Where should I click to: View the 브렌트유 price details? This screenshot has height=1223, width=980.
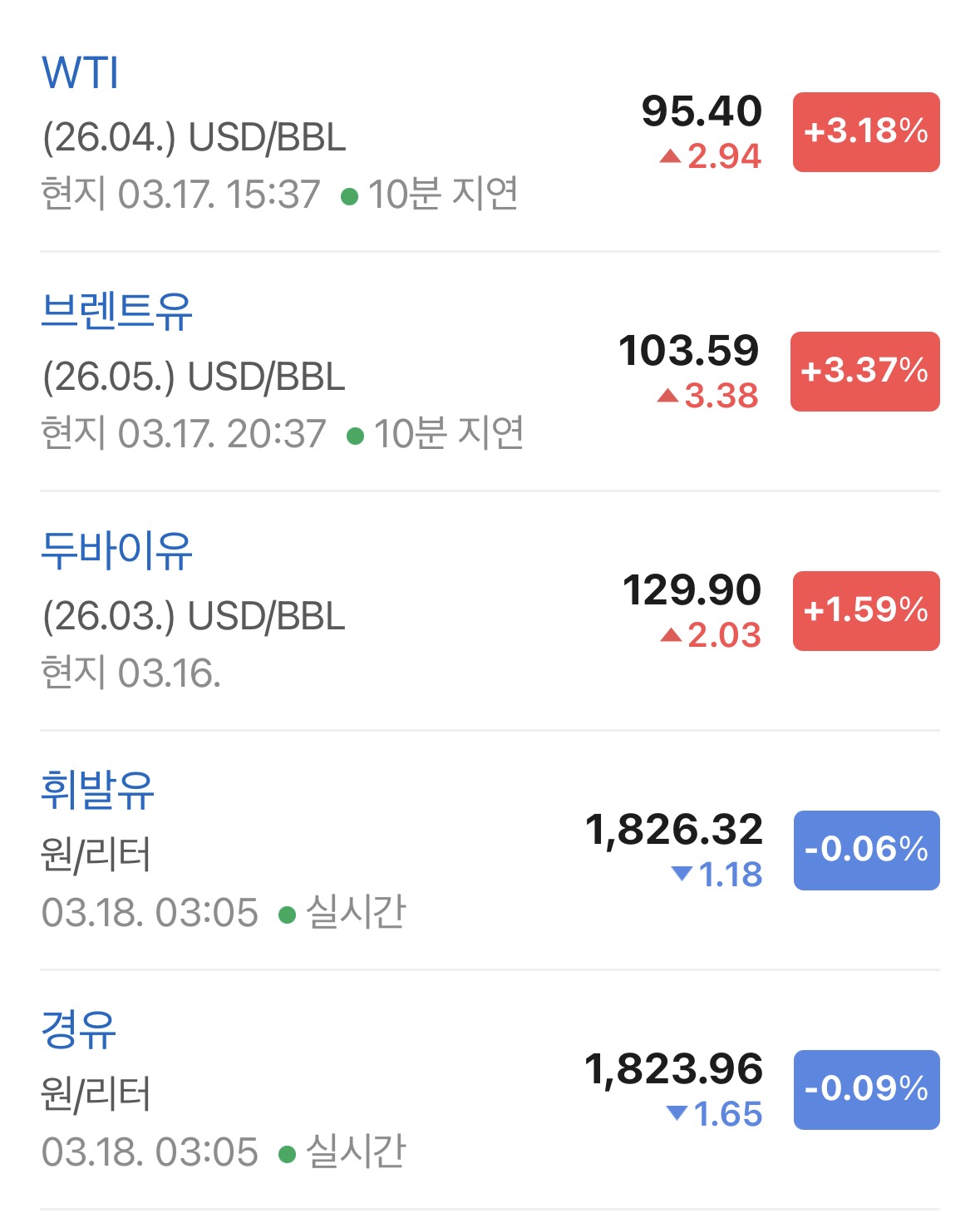116,312
